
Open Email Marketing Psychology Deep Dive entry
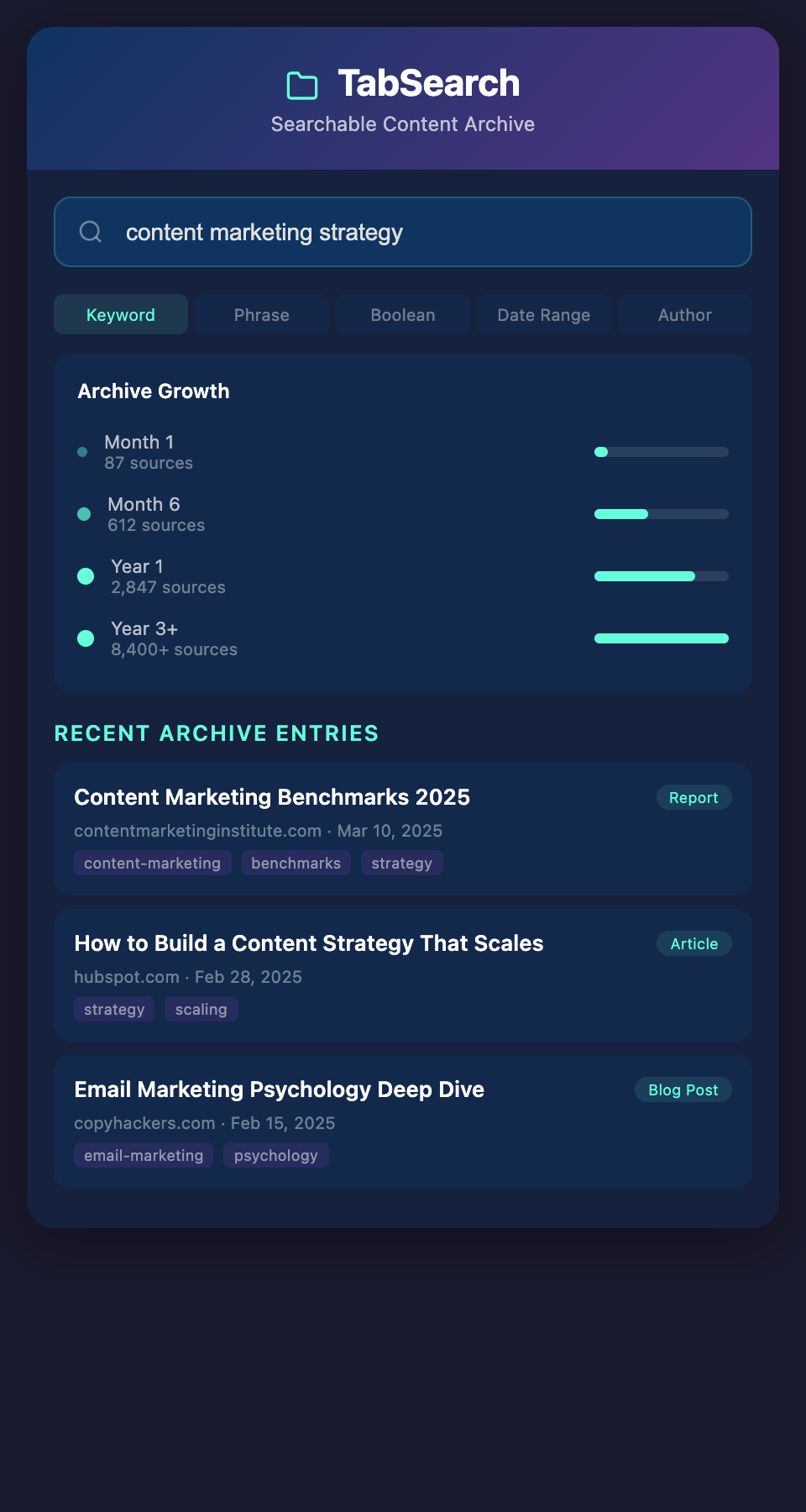pyautogui.click(x=280, y=1089)
